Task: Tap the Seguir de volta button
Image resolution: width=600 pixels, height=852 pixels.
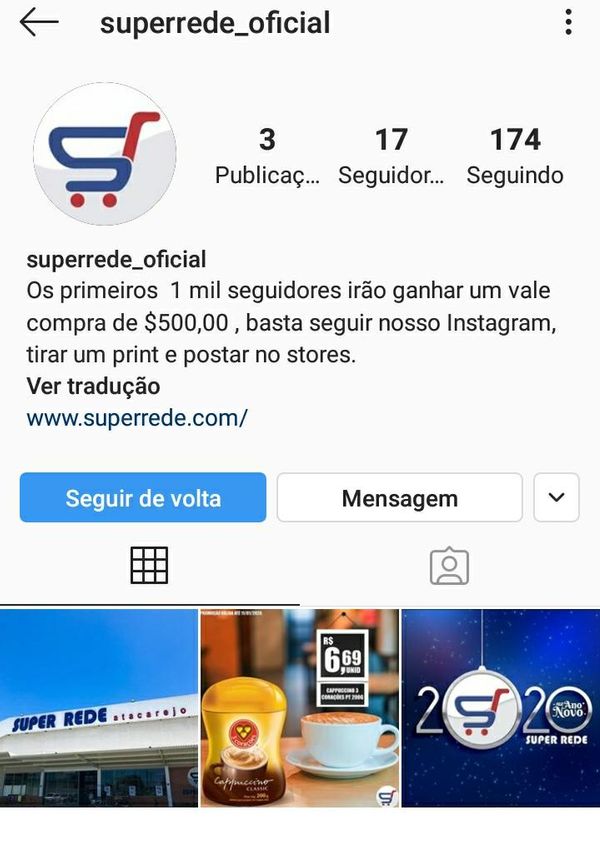Action: (x=143, y=498)
